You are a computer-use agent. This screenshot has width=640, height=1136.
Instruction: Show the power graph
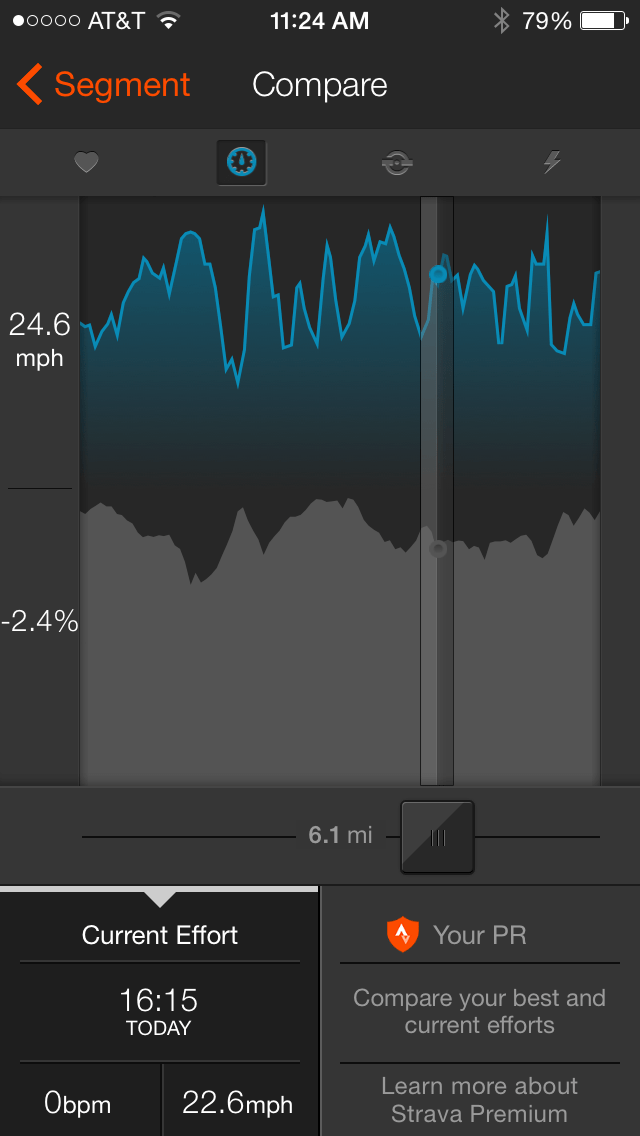point(552,162)
